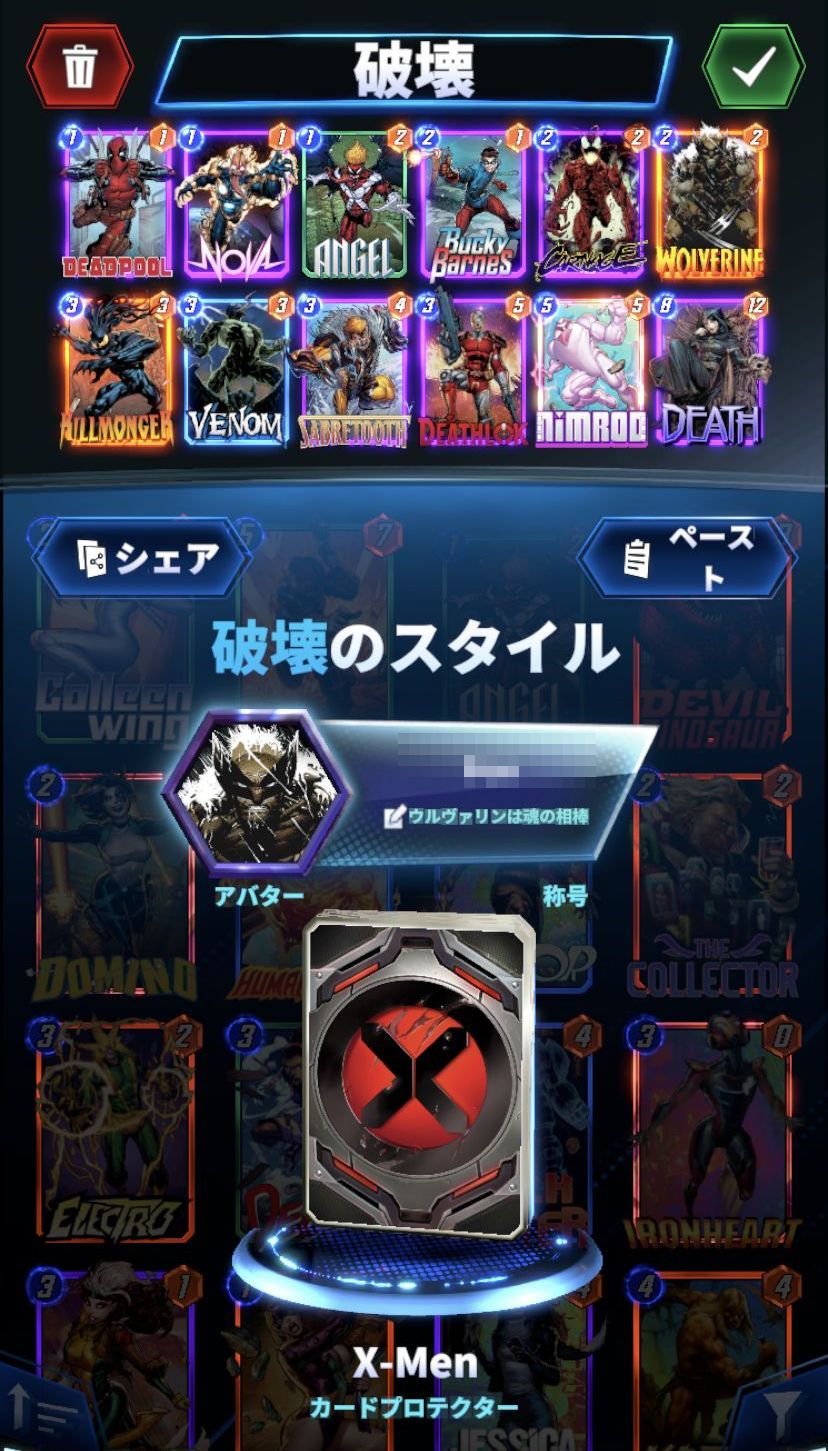Change the X-Men card protector
This screenshot has width=828, height=1451.
[x=418, y=1078]
